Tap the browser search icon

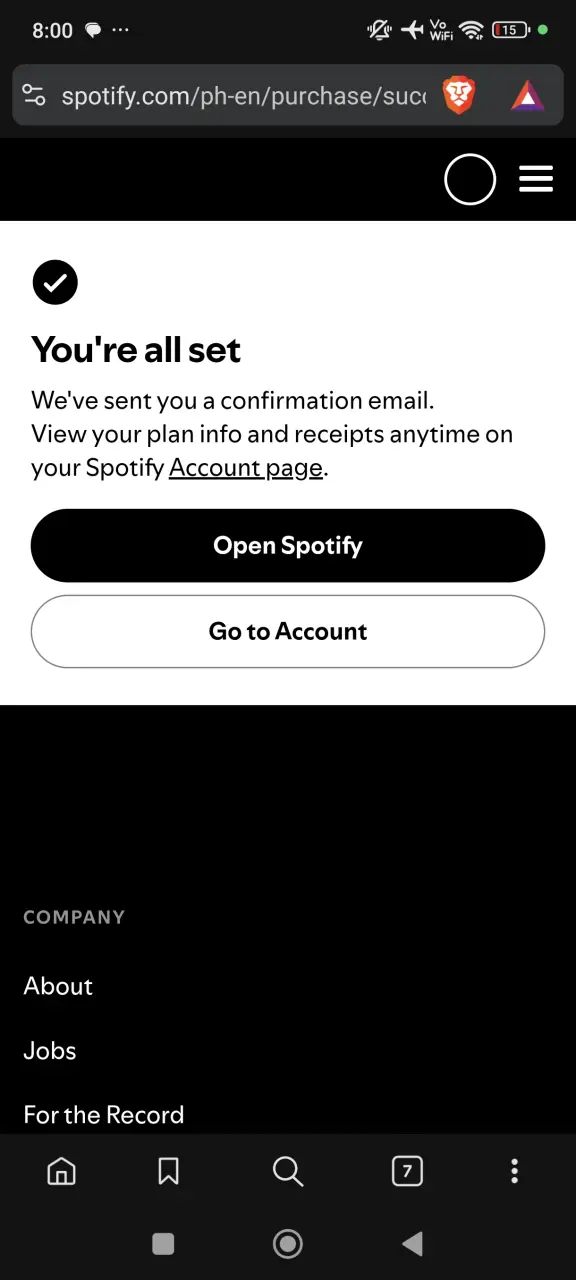point(288,1171)
